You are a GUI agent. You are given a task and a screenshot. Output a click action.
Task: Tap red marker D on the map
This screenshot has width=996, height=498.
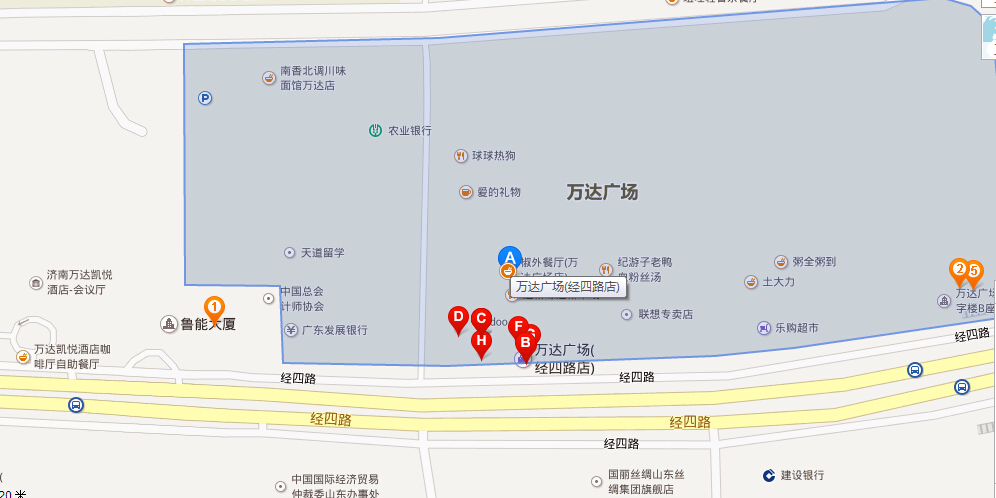(458, 320)
